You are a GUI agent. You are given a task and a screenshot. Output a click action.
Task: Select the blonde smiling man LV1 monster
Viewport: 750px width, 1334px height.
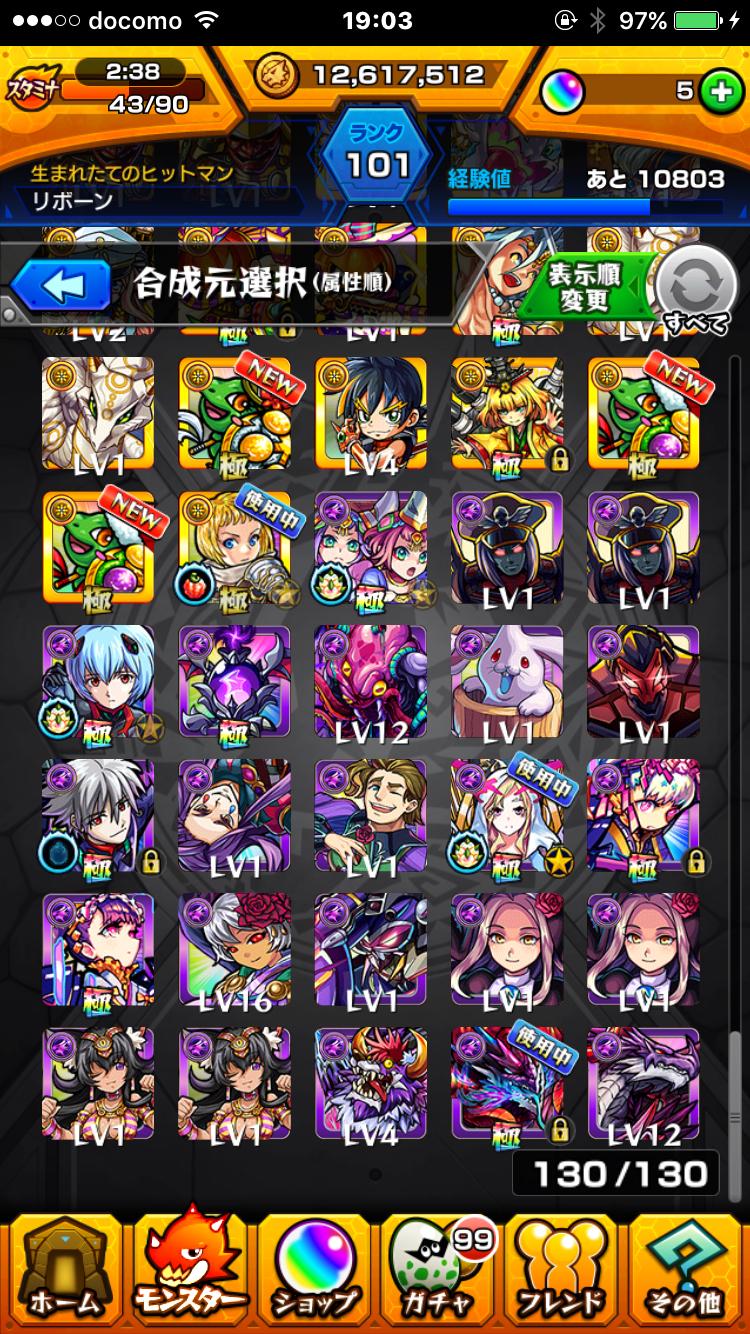pyautogui.click(x=370, y=815)
